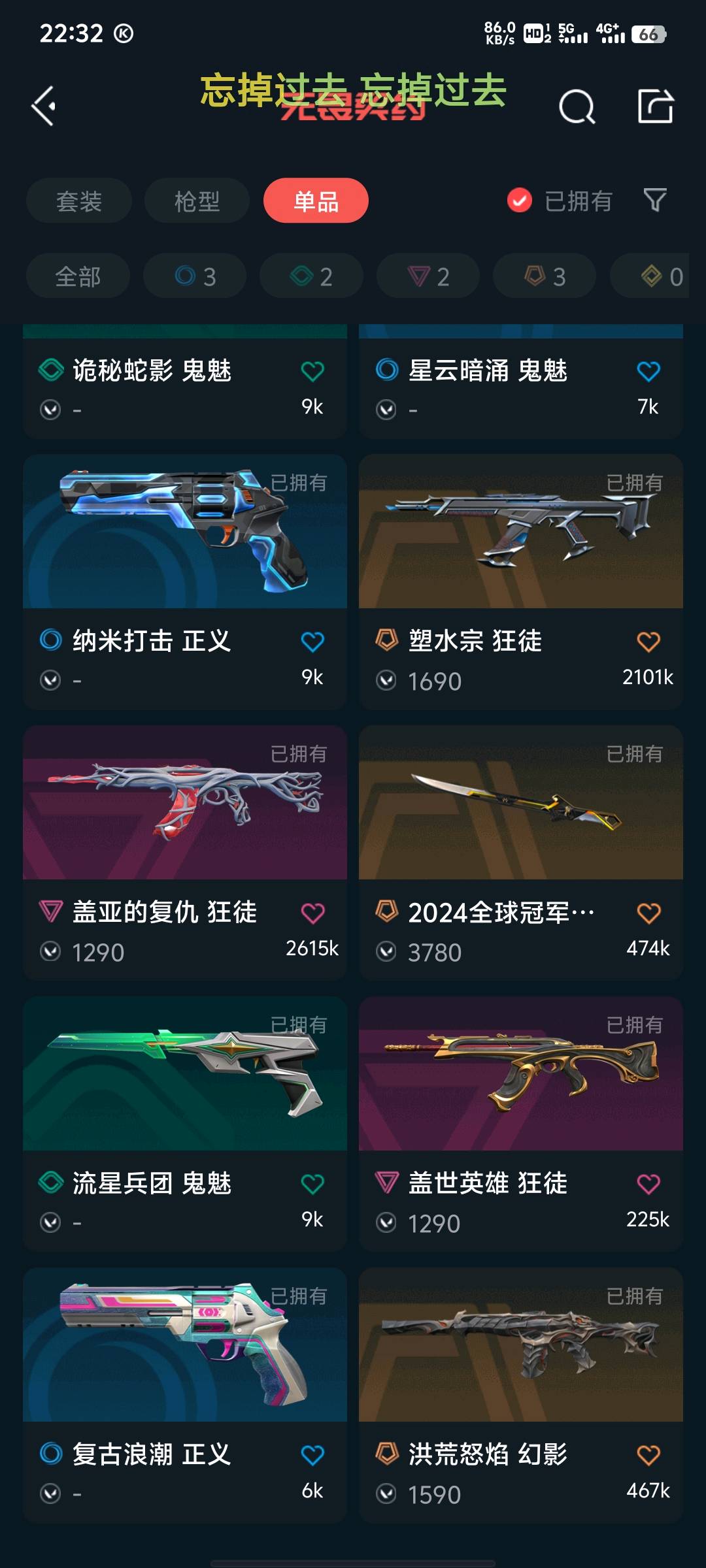706x1568 pixels.
Task: Open the 纳米打击 正义 skin card
Action: [185, 582]
